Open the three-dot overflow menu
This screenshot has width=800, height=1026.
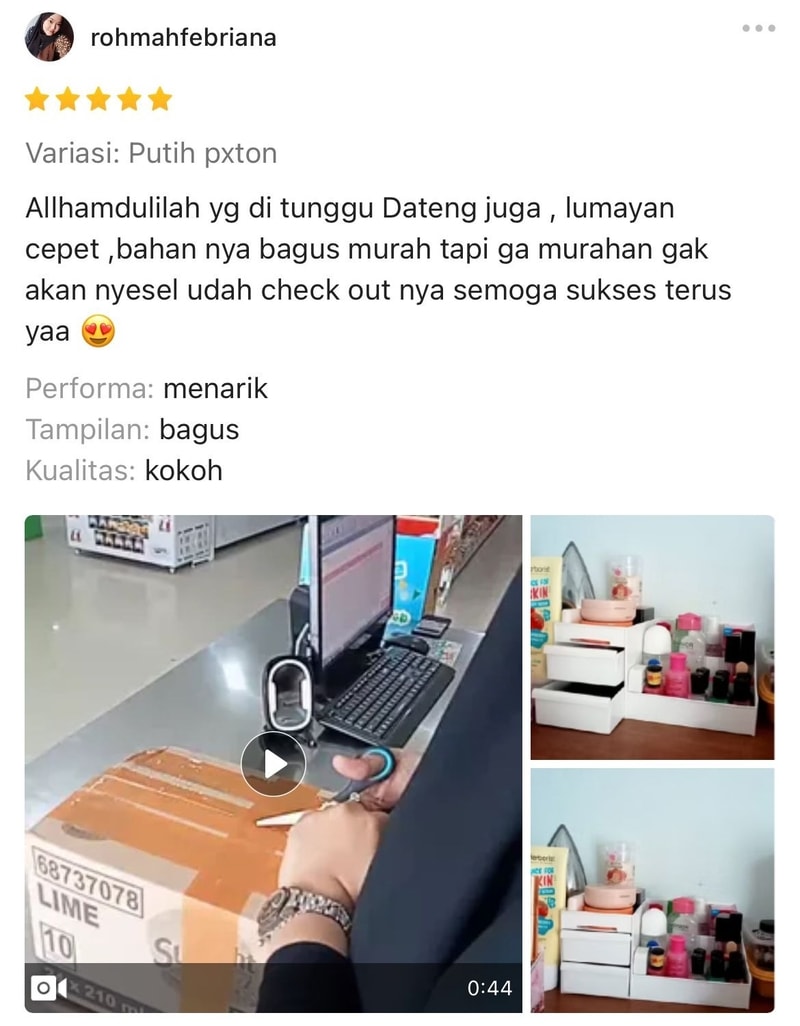coord(758,28)
